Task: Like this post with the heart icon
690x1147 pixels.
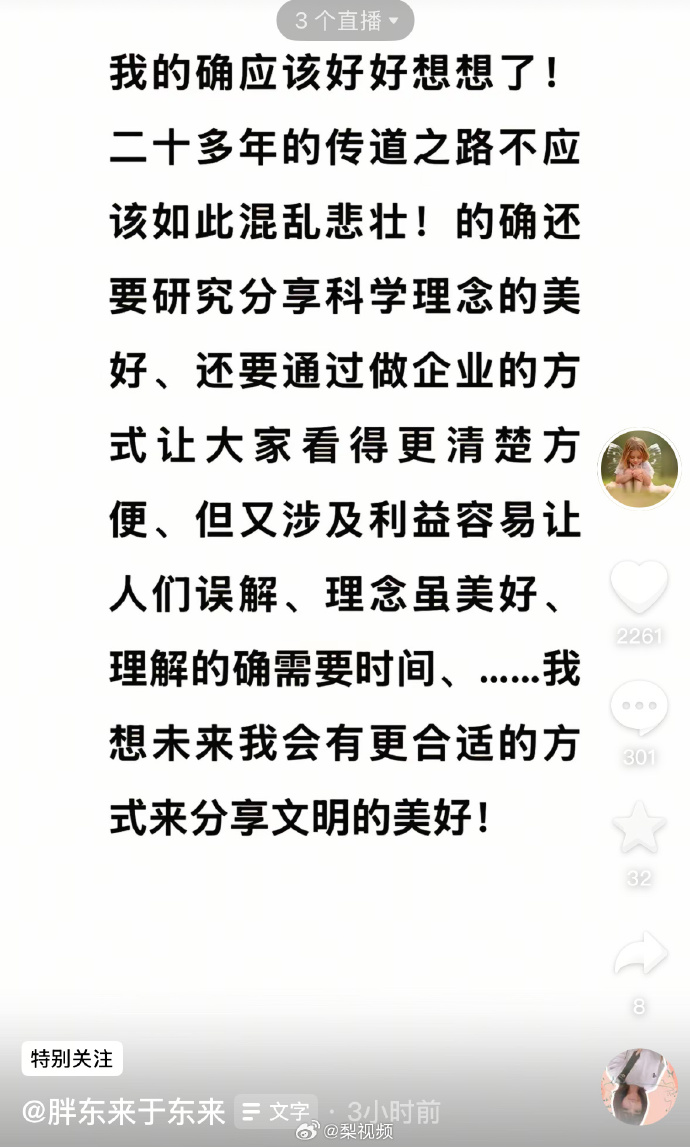Action: [639, 588]
